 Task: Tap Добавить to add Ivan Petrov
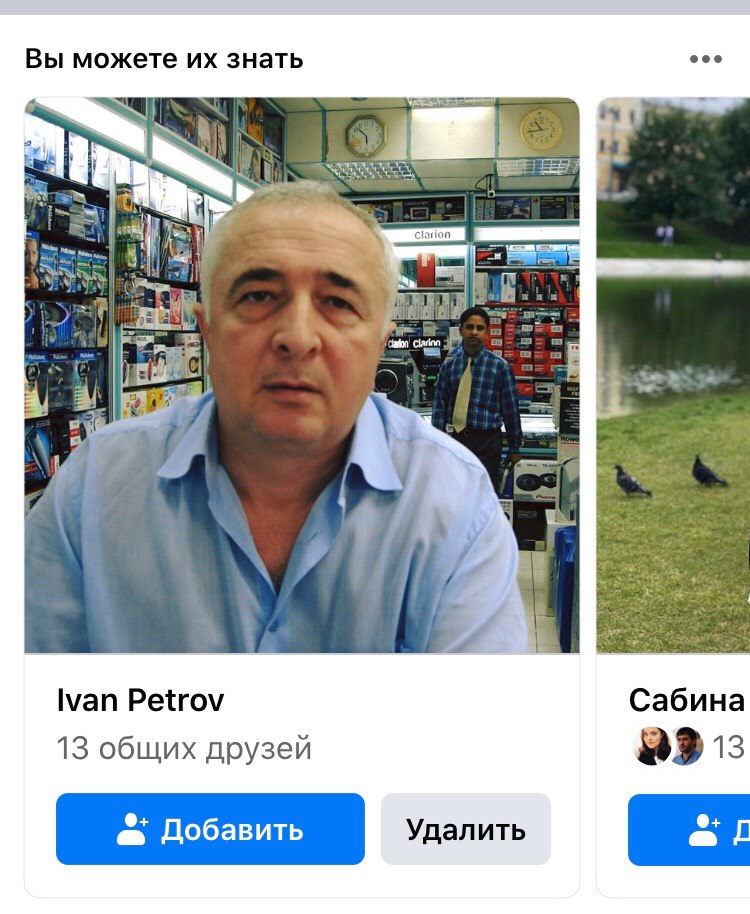(x=210, y=829)
